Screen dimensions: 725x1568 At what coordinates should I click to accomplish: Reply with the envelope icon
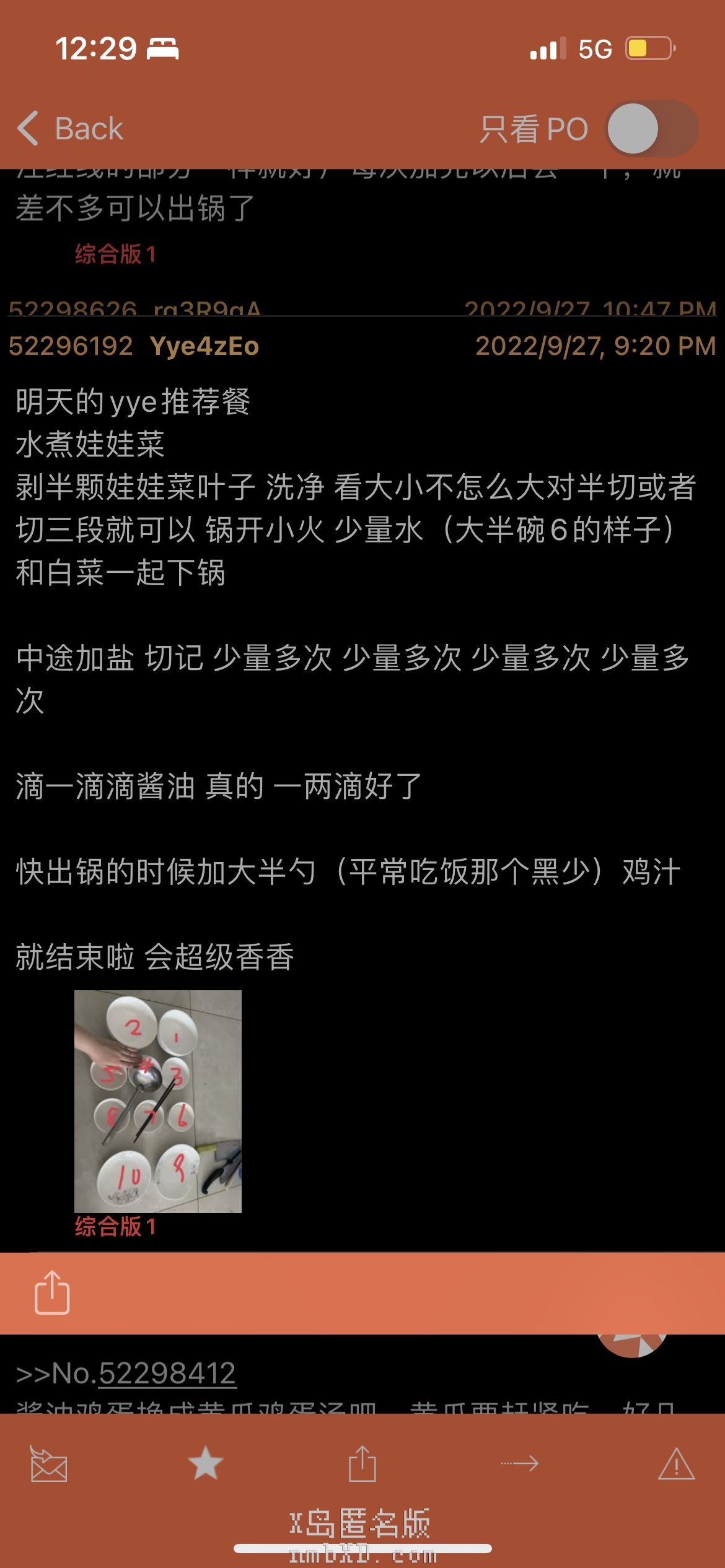49,1463
